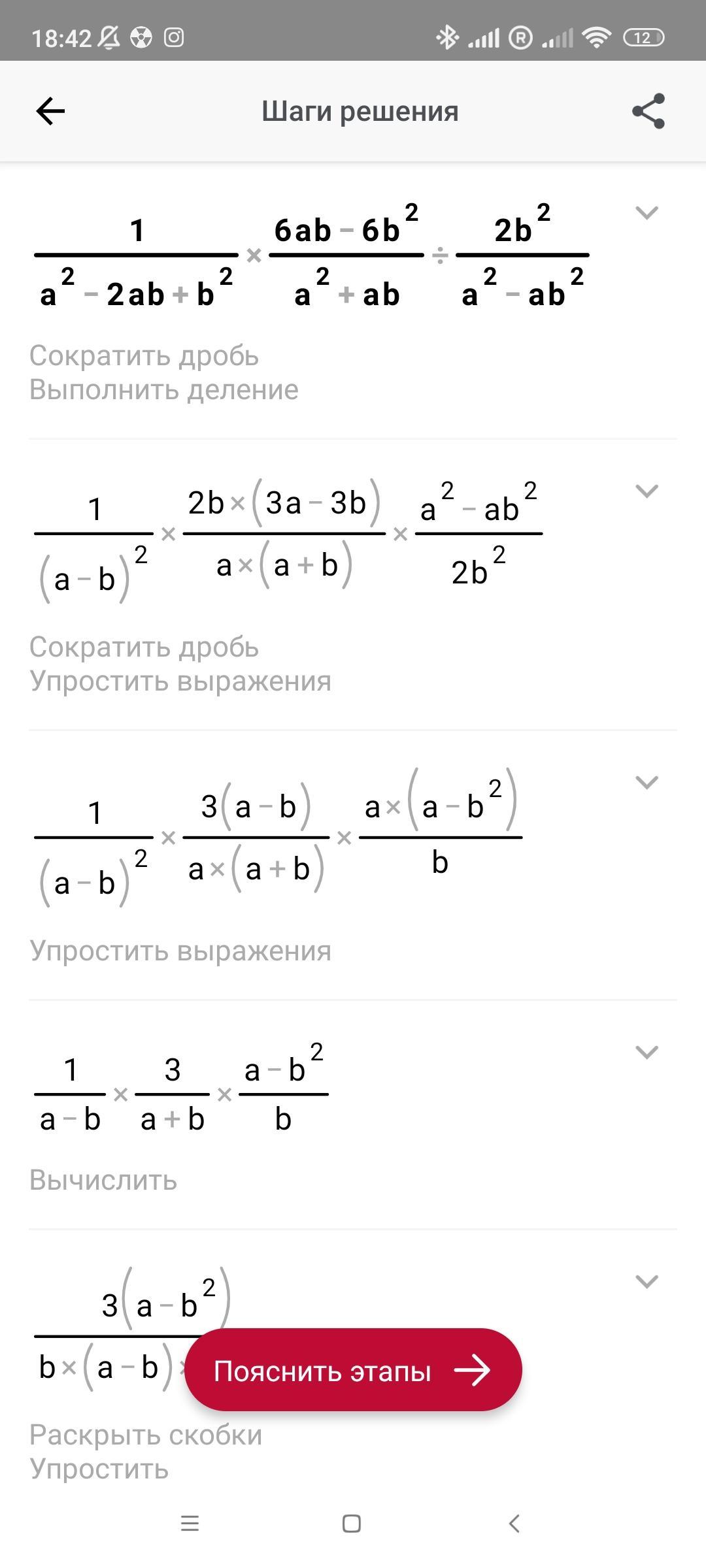The image size is (706, 1568).
Task: Expand the step with 2b×(3a − 3b)
Action: click(x=647, y=491)
